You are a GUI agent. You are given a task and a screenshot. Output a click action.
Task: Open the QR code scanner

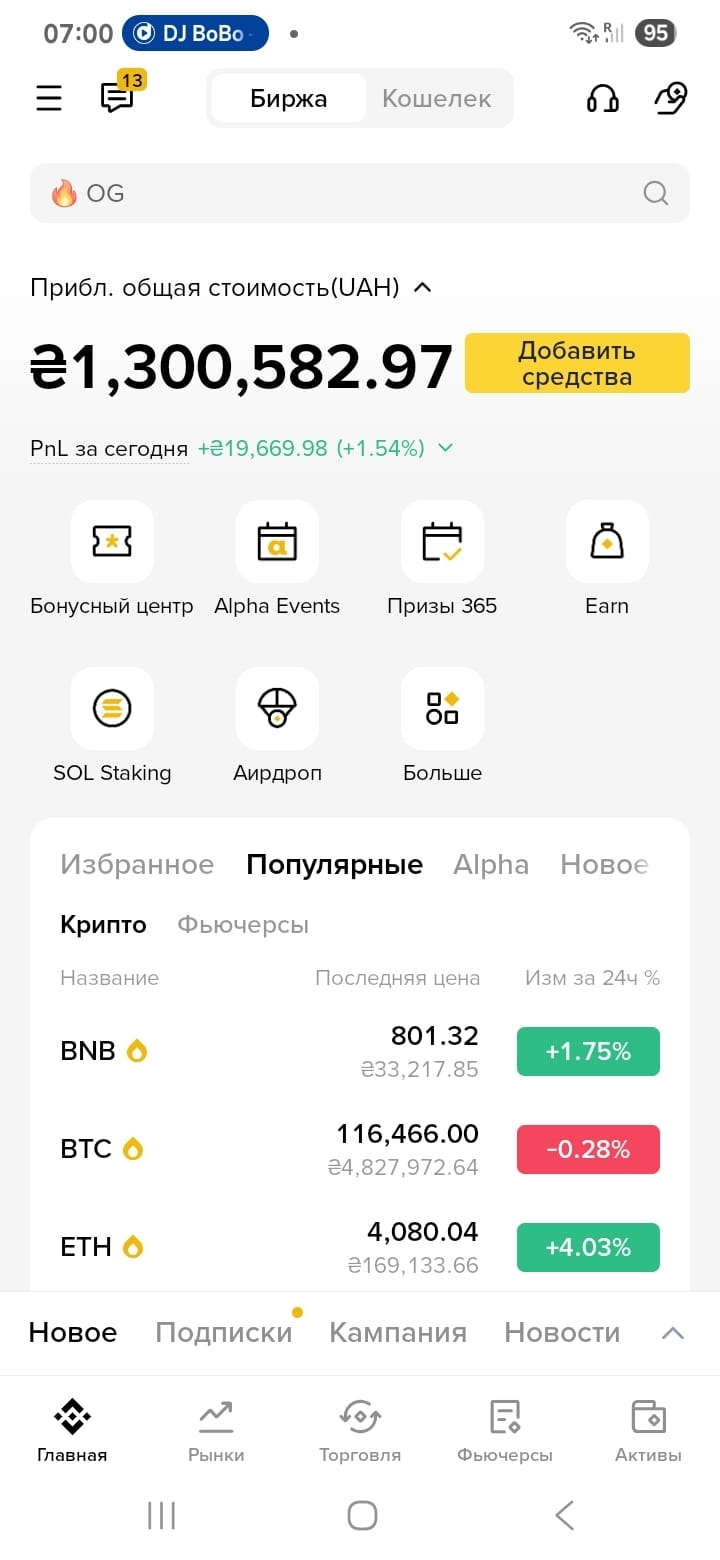point(670,98)
